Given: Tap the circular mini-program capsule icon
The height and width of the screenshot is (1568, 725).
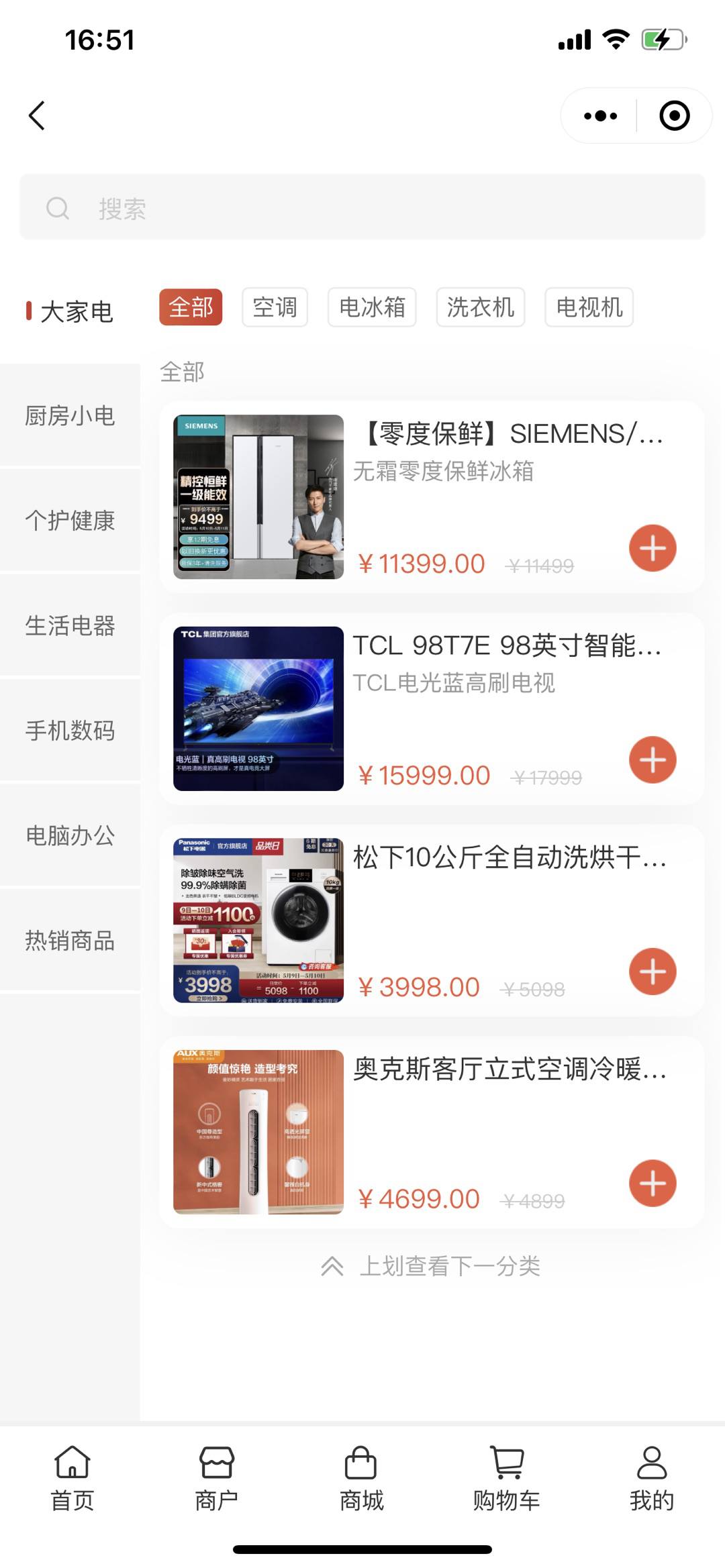Looking at the screenshot, I should [673, 115].
